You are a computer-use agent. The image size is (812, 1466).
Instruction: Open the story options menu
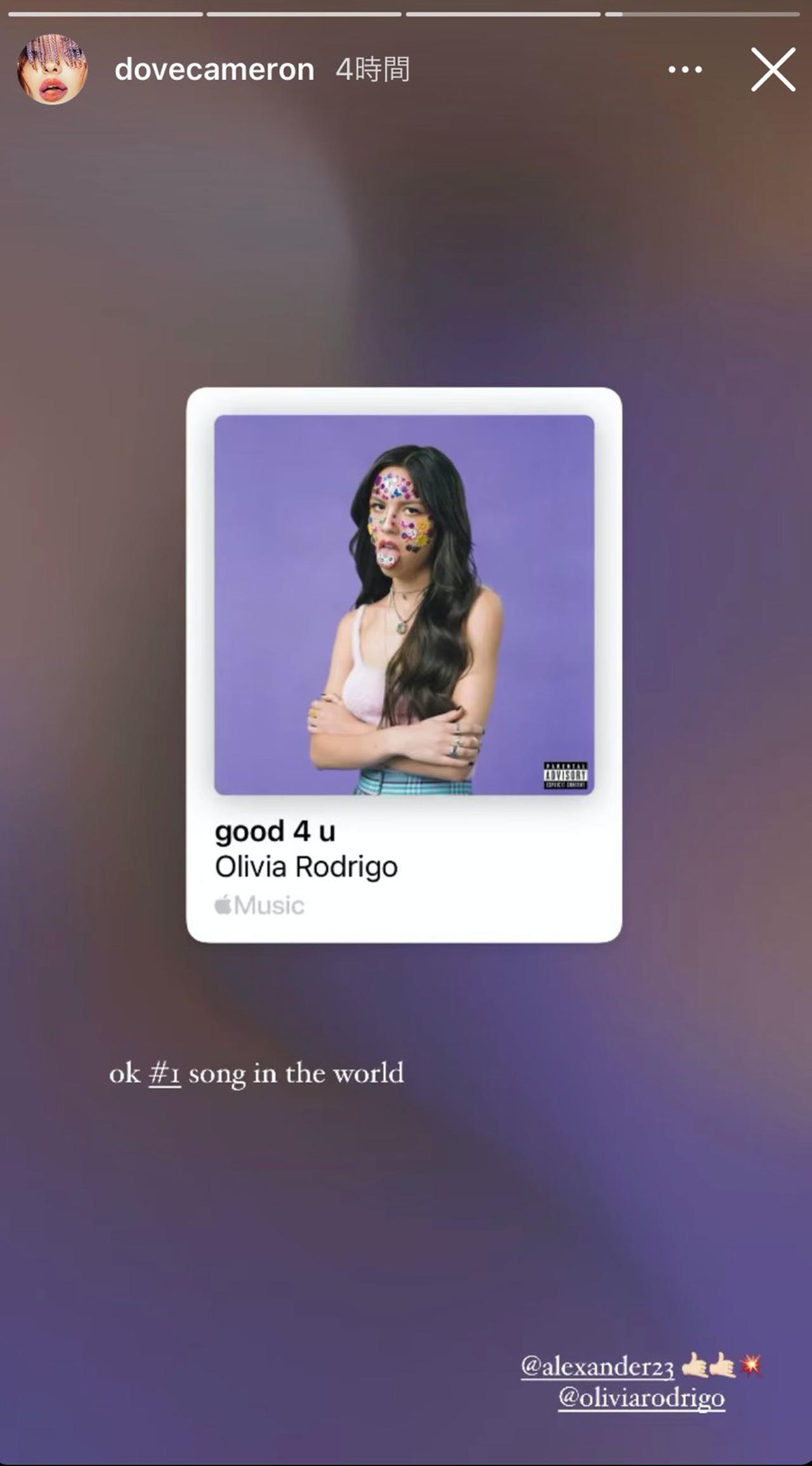685,70
